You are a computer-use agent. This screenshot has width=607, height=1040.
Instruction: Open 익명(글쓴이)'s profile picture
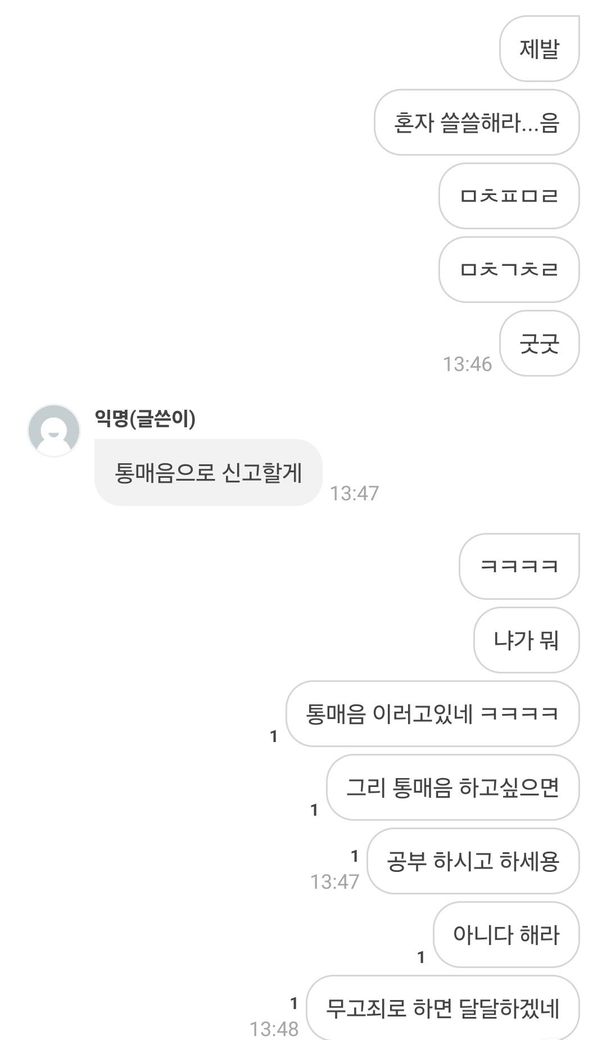(54, 431)
